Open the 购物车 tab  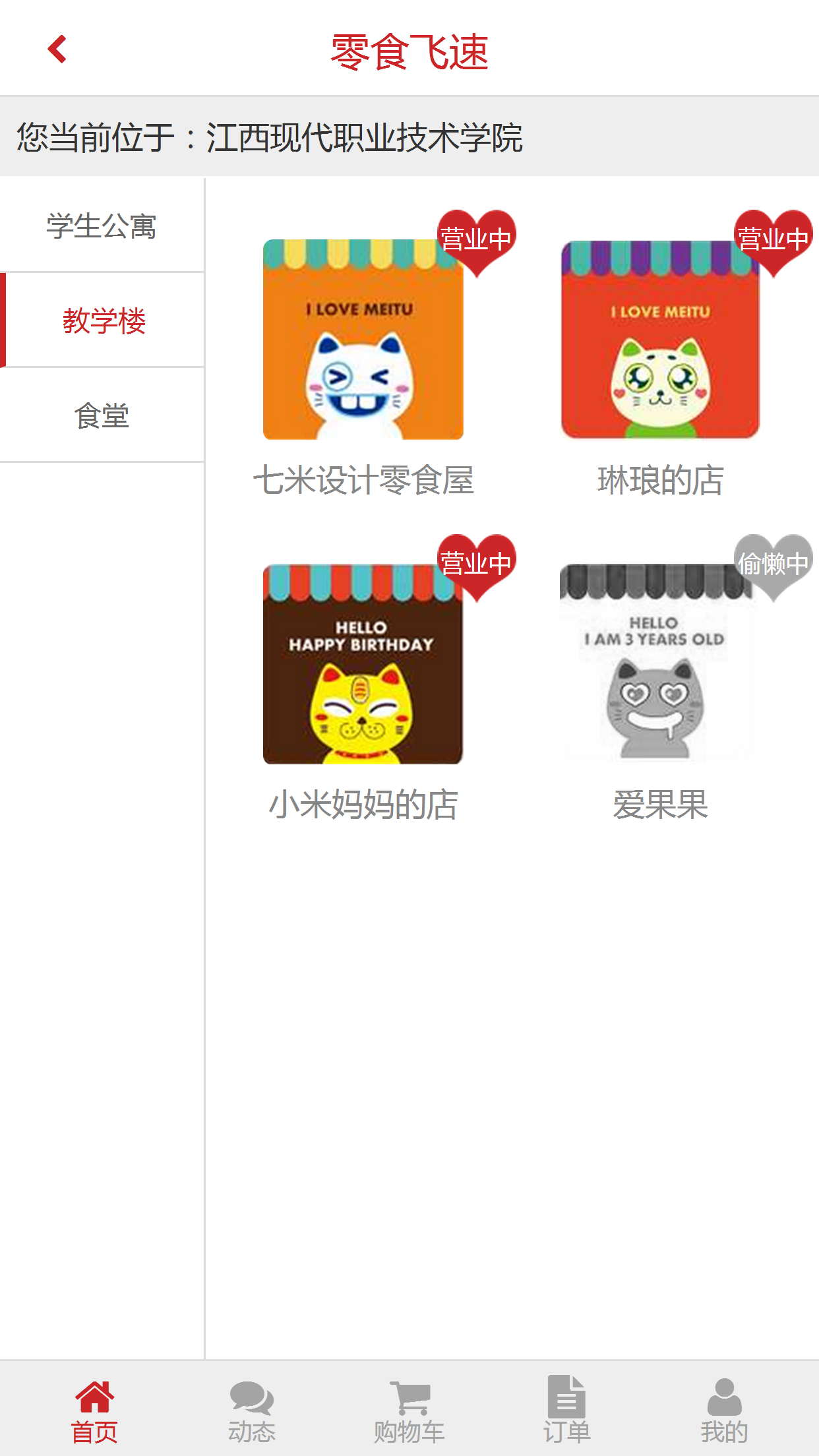tap(409, 1410)
